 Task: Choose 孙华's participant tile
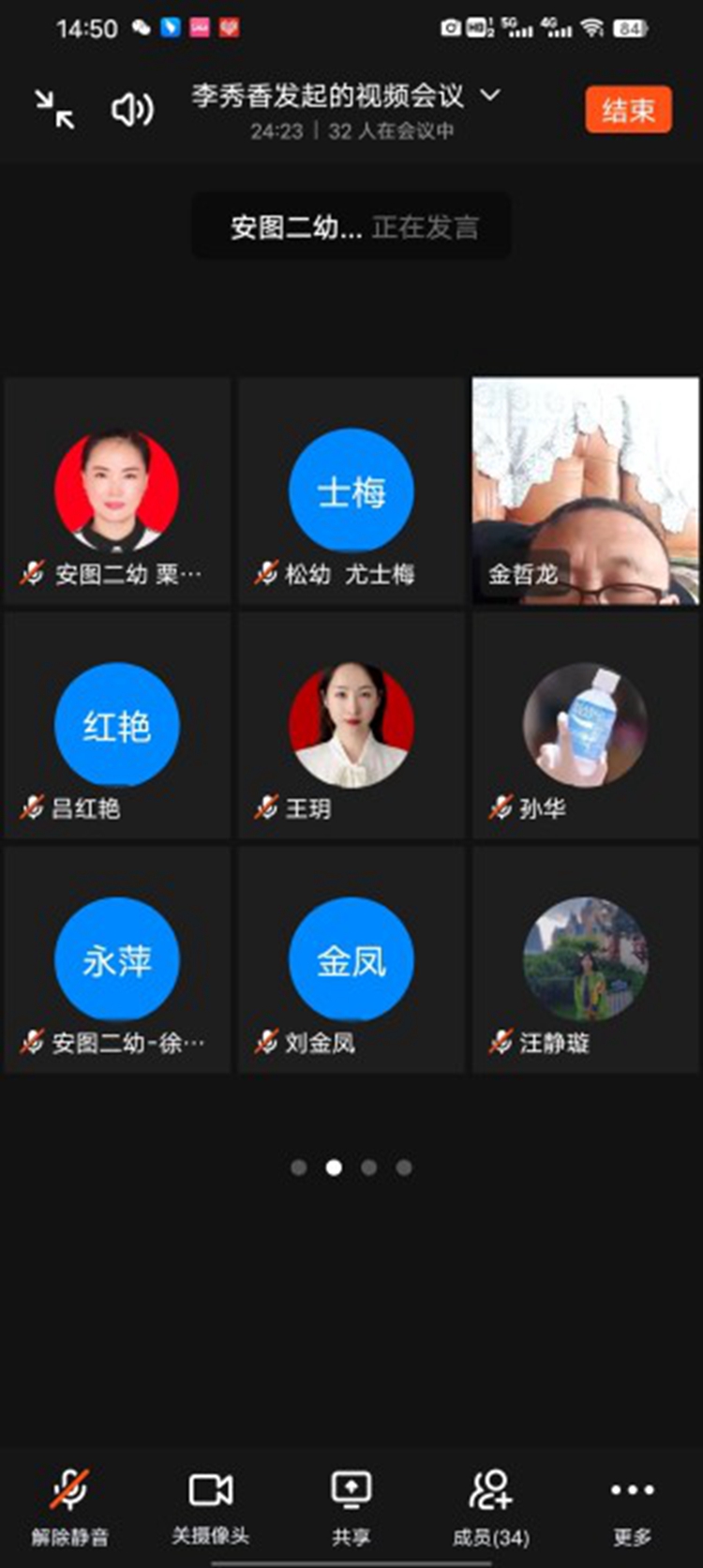tap(585, 725)
